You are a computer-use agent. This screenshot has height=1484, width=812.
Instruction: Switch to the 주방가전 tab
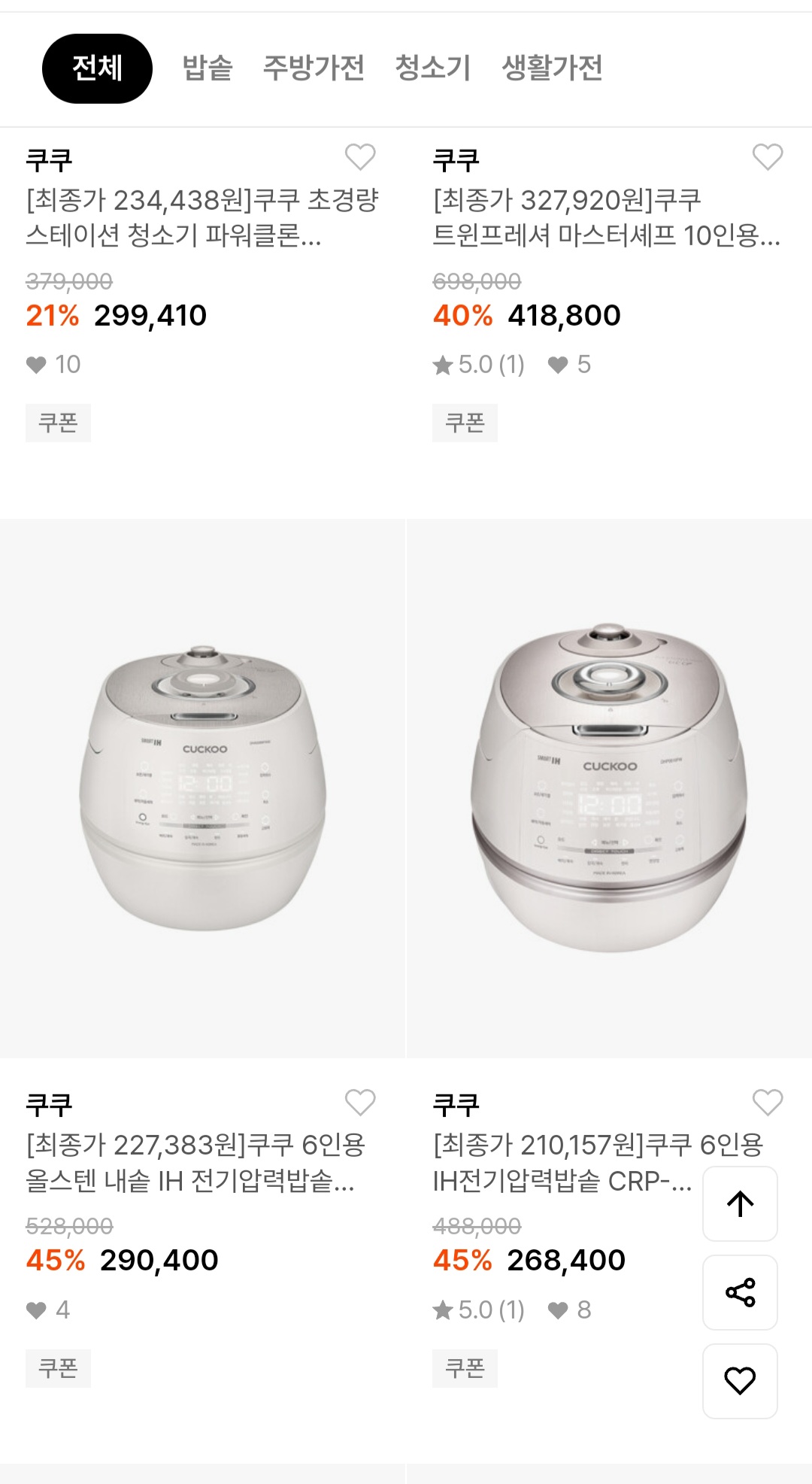(314, 68)
